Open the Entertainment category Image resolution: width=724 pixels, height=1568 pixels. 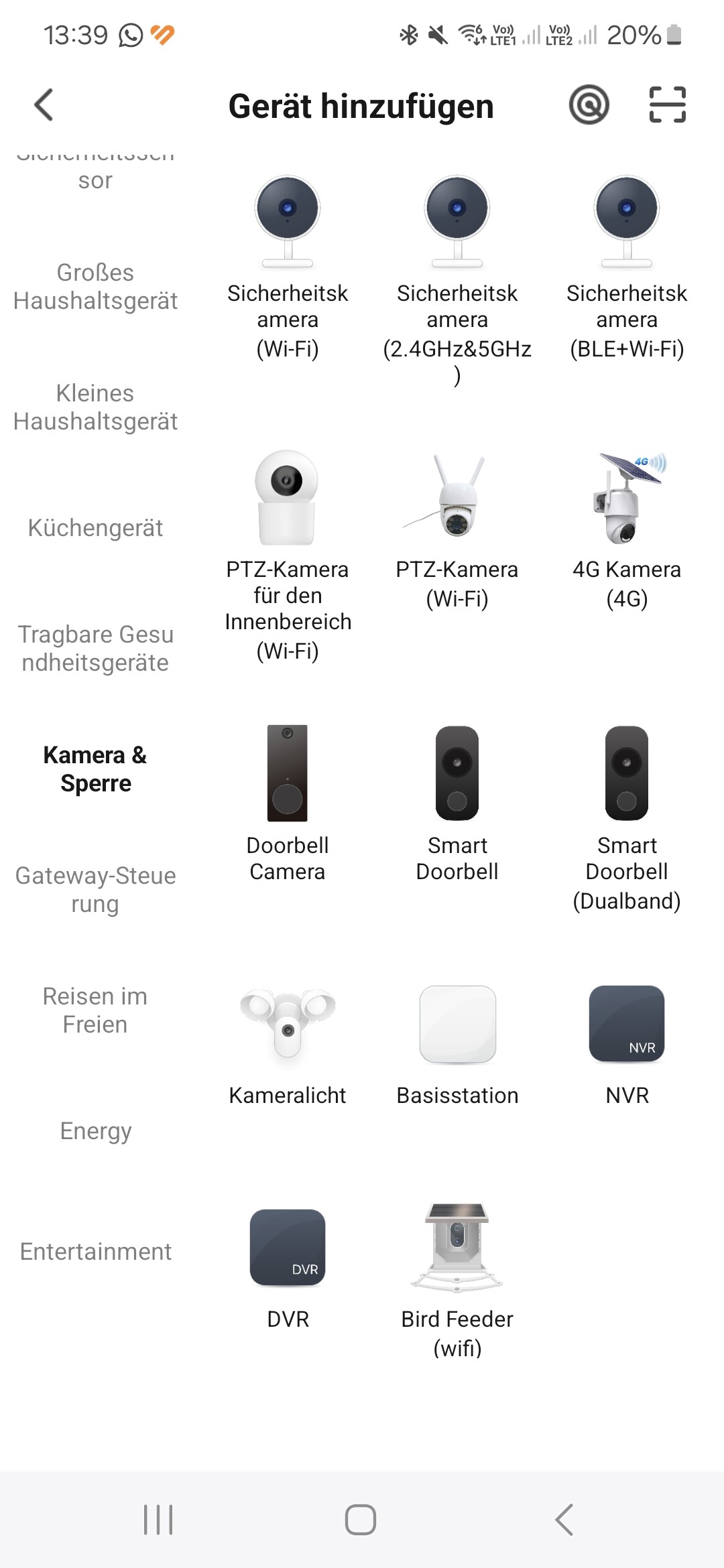click(x=95, y=1252)
